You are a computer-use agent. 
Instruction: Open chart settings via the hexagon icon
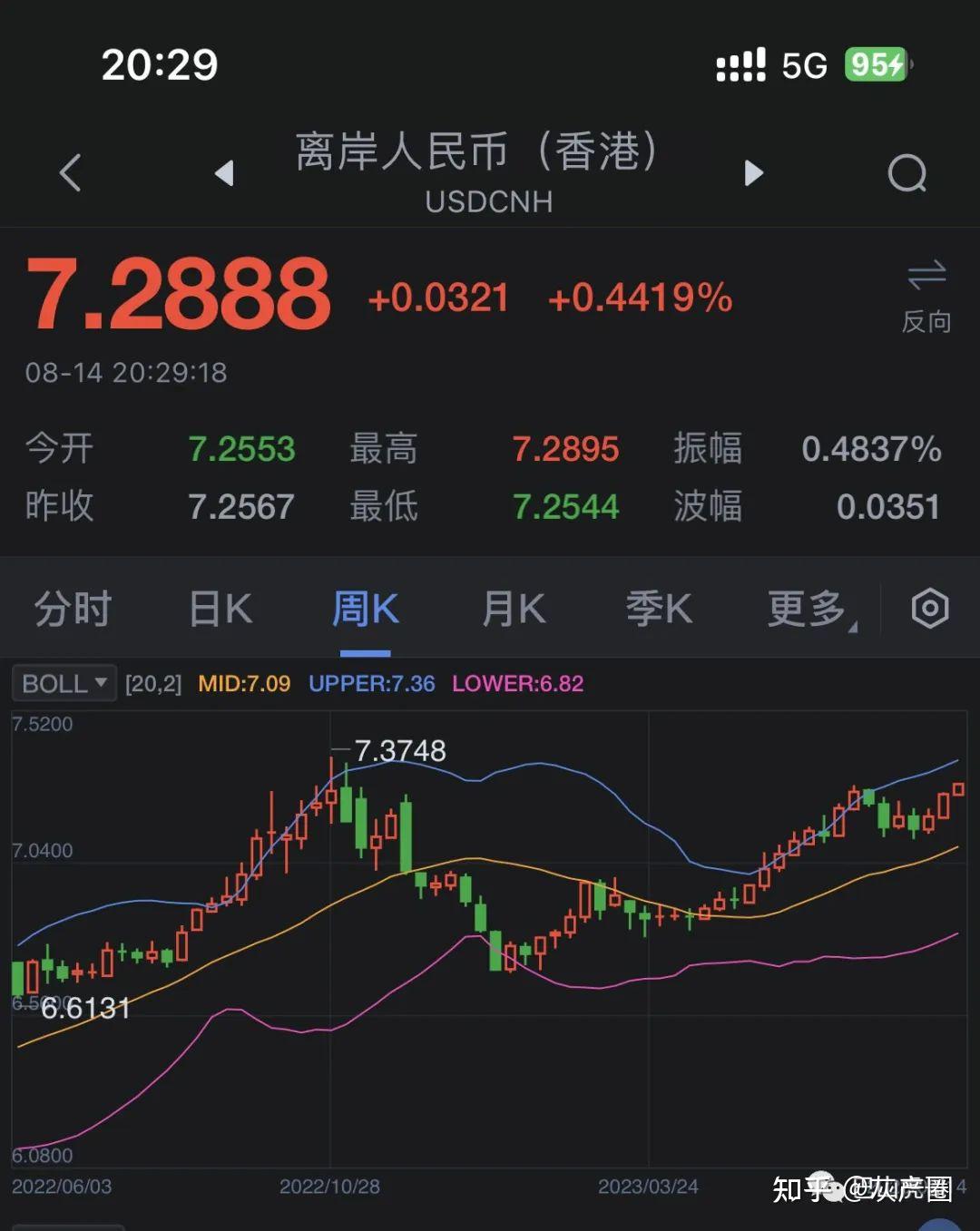(930, 609)
